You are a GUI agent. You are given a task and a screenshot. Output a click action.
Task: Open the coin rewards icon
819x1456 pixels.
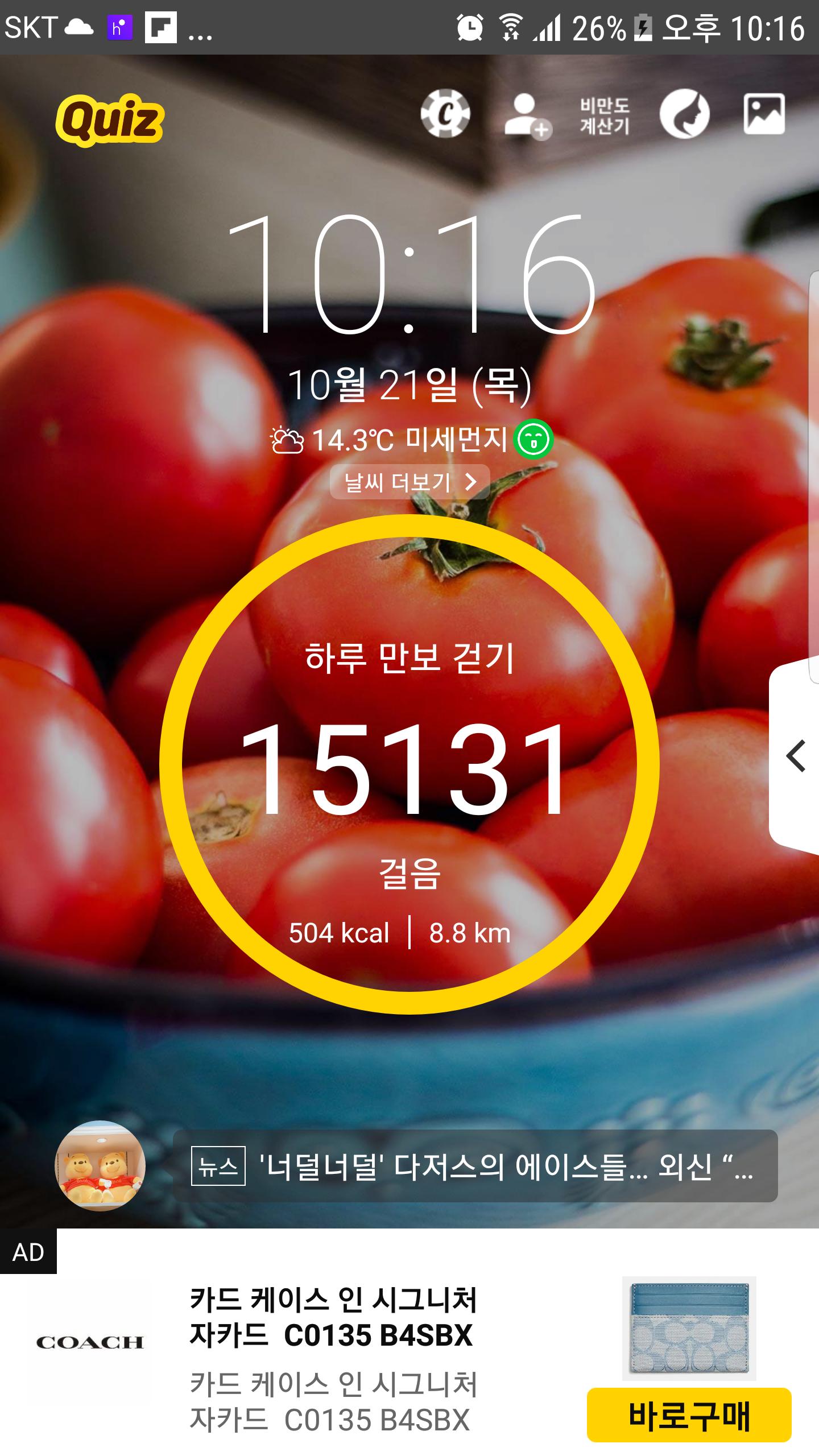point(445,114)
